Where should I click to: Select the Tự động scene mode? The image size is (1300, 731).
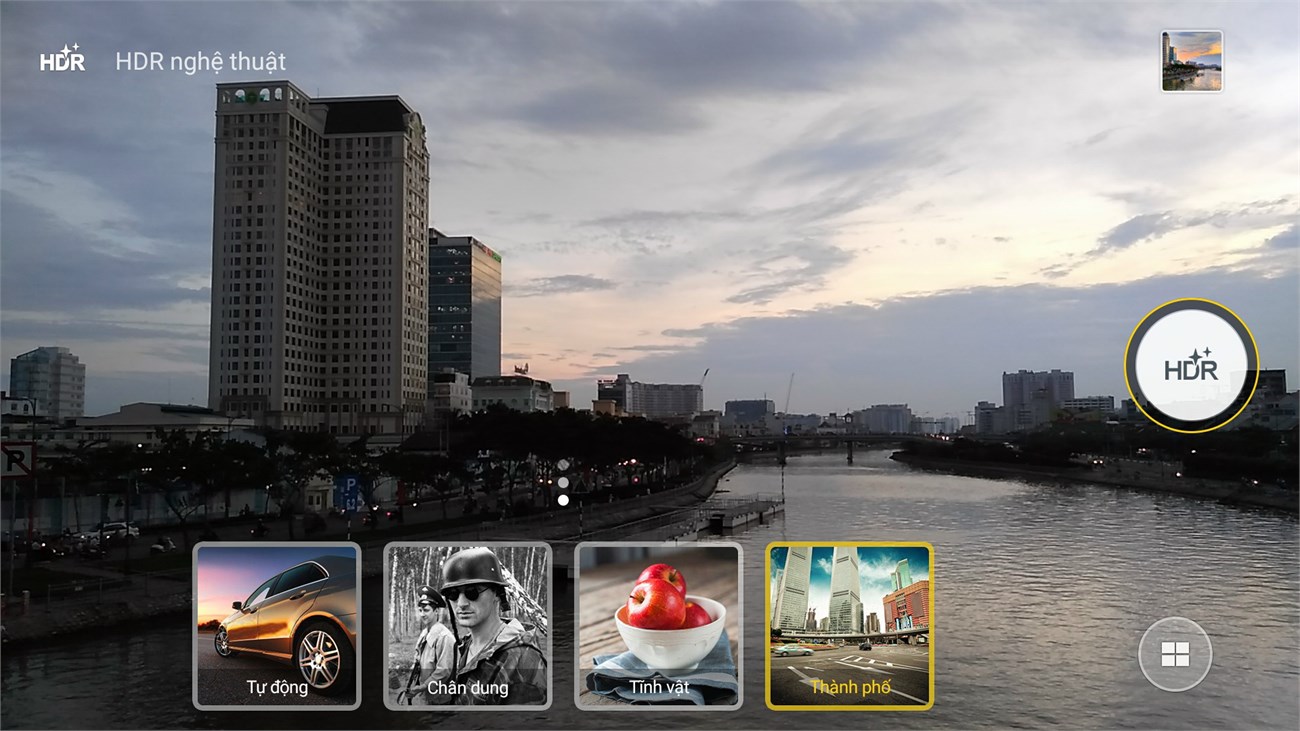[x=277, y=626]
